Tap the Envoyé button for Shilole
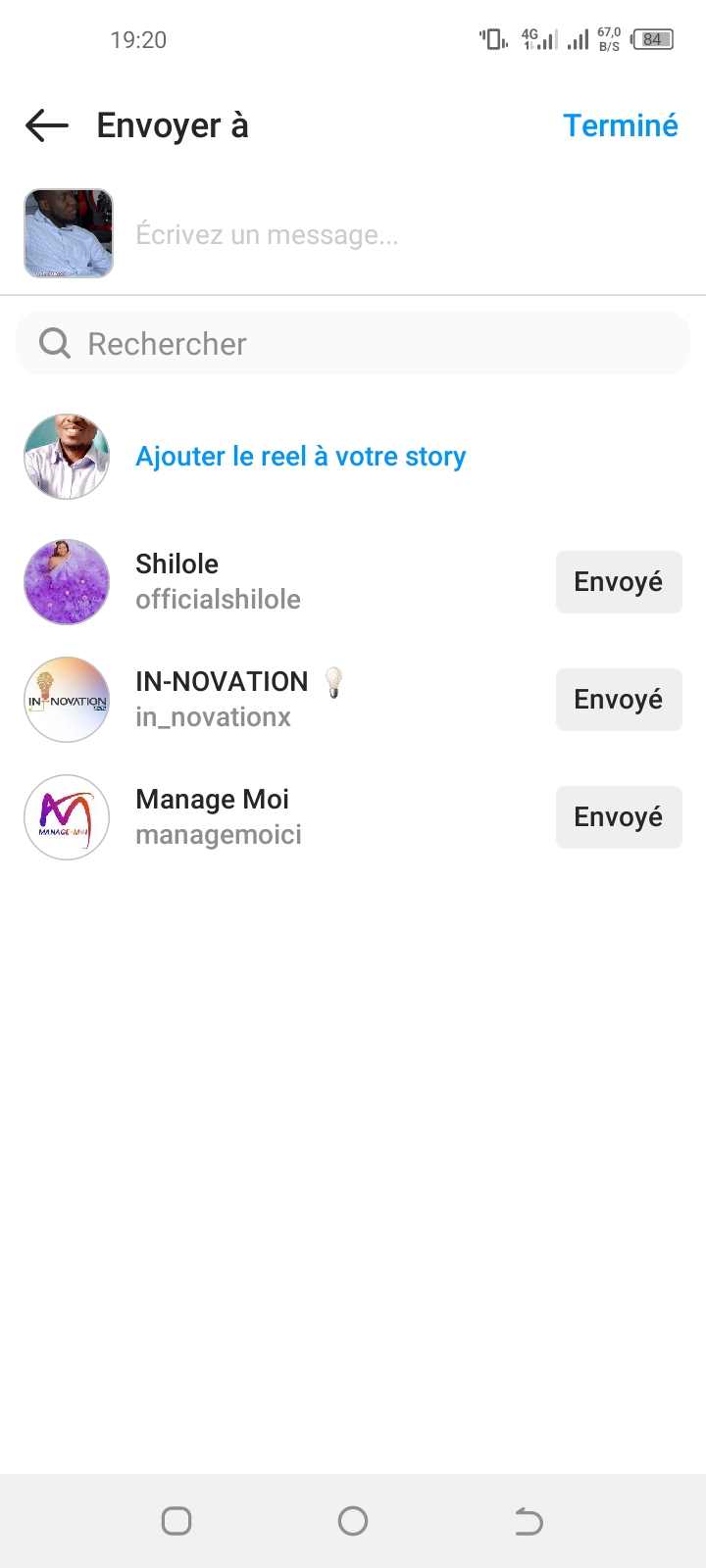This screenshot has height=1568, width=706. (x=618, y=582)
